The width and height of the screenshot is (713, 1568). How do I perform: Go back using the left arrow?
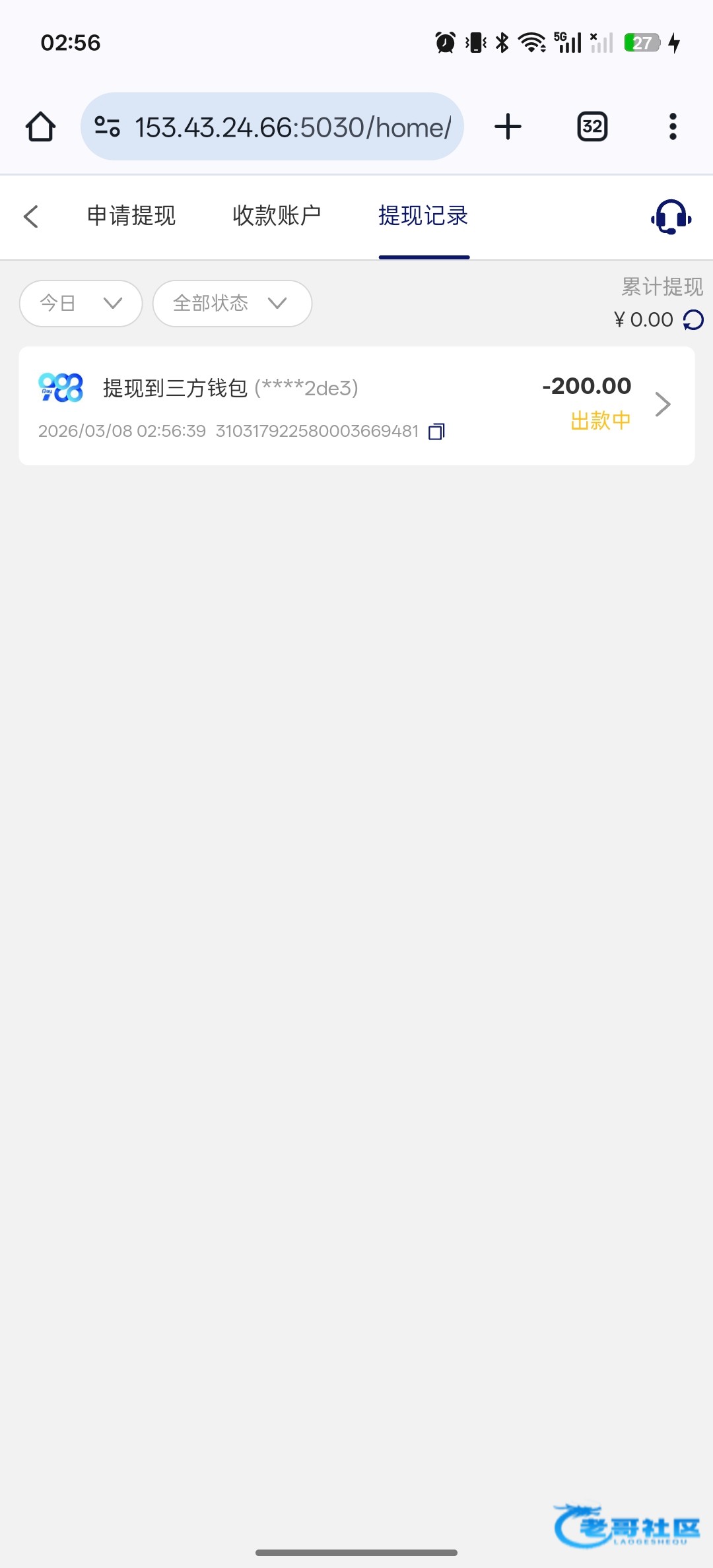pos(31,216)
